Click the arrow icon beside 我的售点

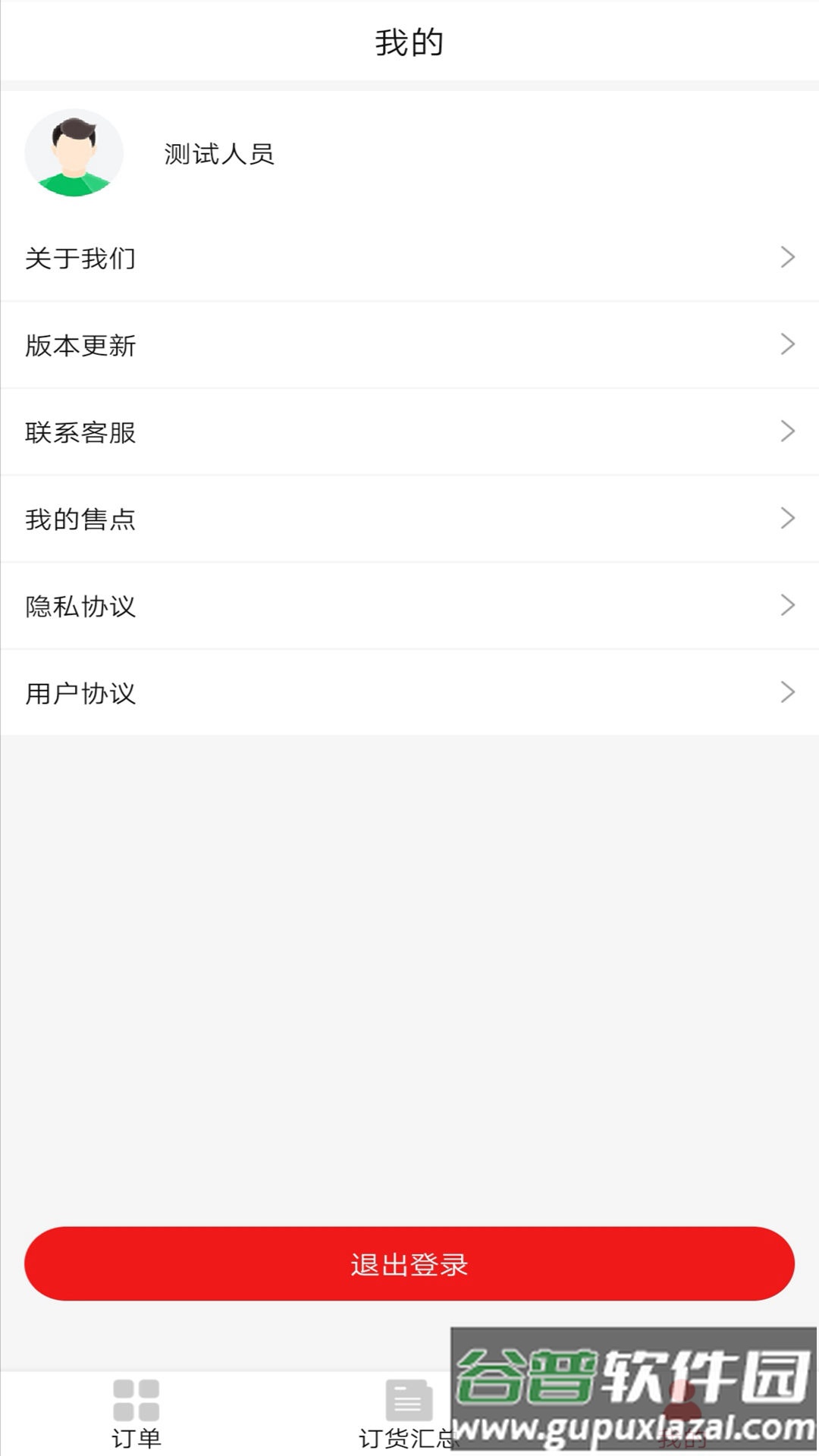point(789,519)
